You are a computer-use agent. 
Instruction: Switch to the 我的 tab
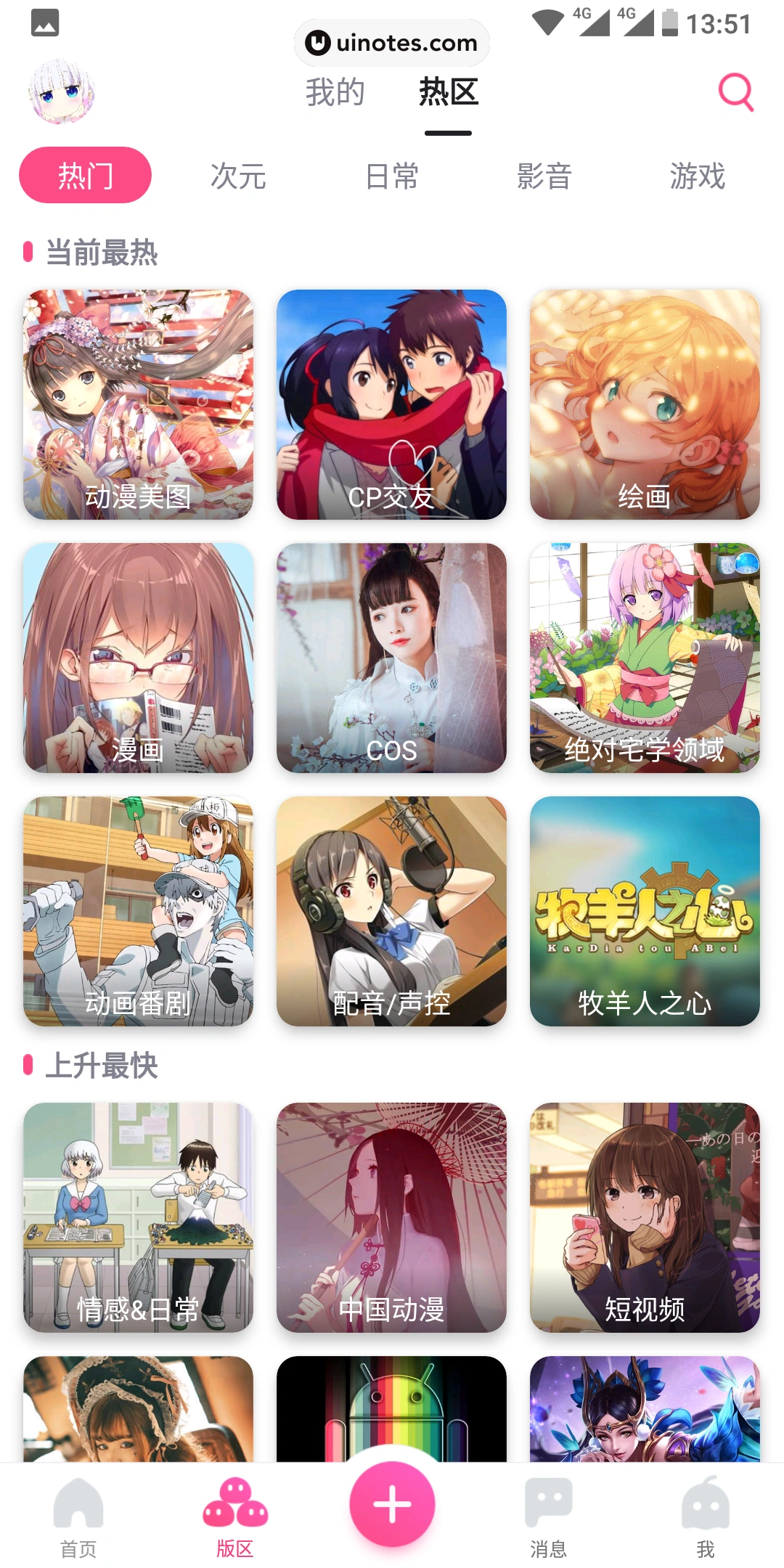pyautogui.click(x=335, y=92)
